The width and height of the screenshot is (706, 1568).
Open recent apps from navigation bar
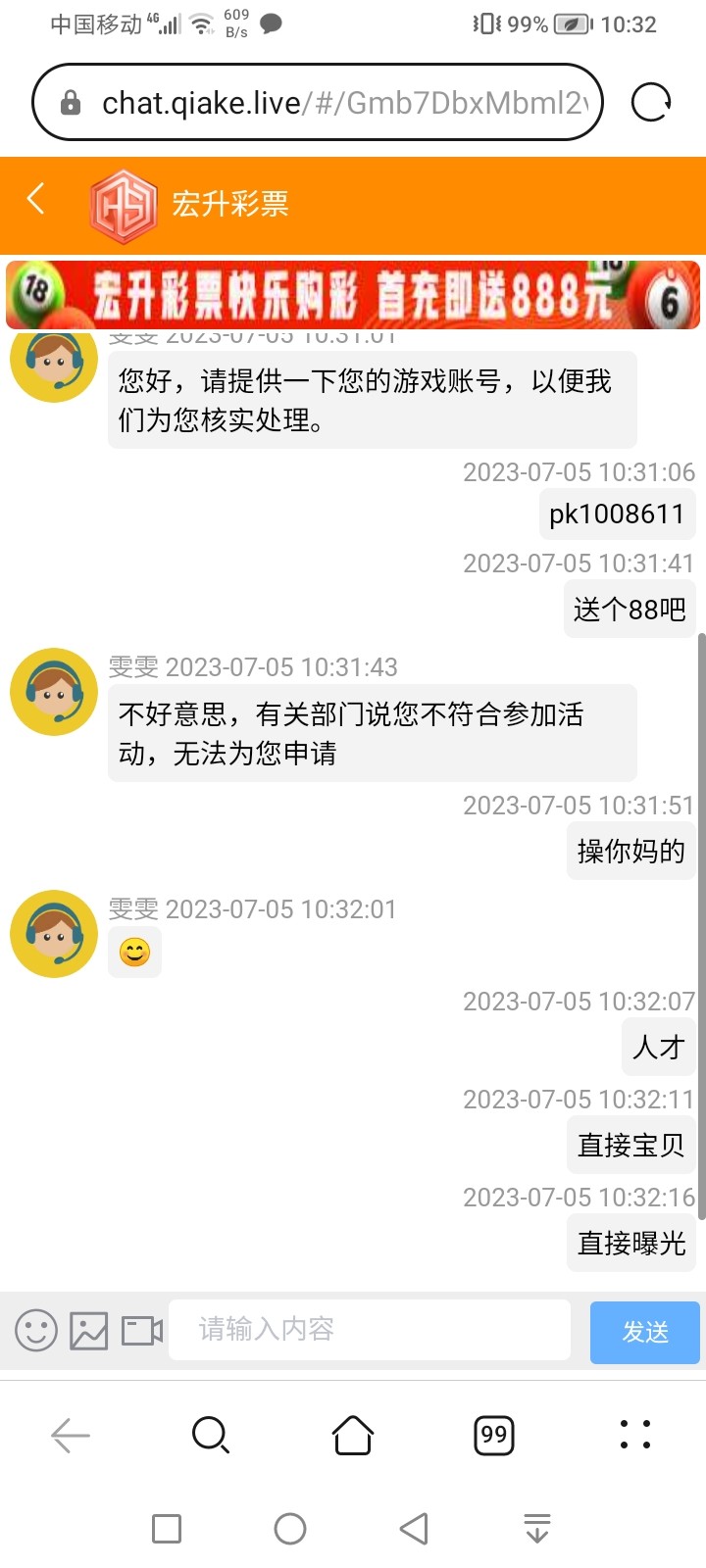(167, 1529)
